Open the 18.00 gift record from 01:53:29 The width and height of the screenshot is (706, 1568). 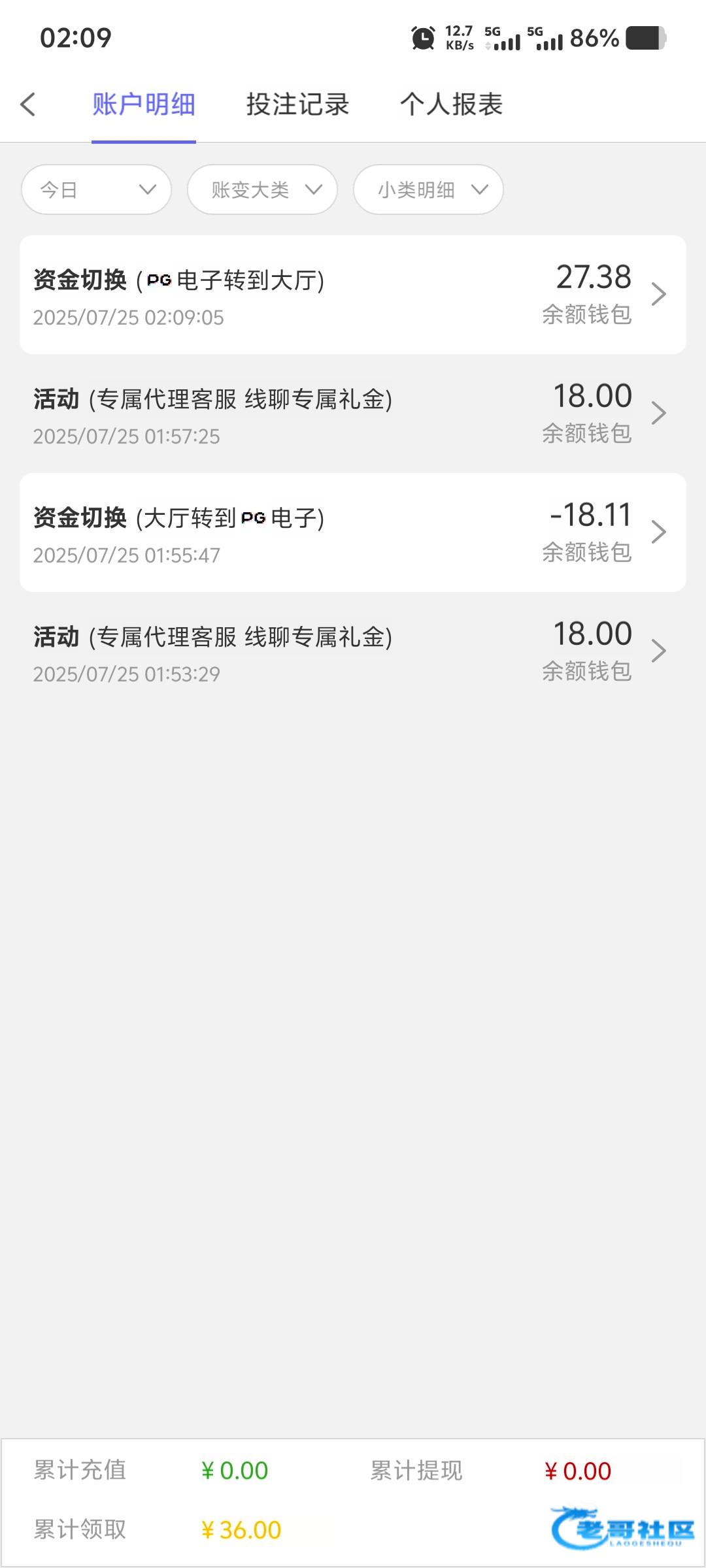pyautogui.click(x=353, y=651)
